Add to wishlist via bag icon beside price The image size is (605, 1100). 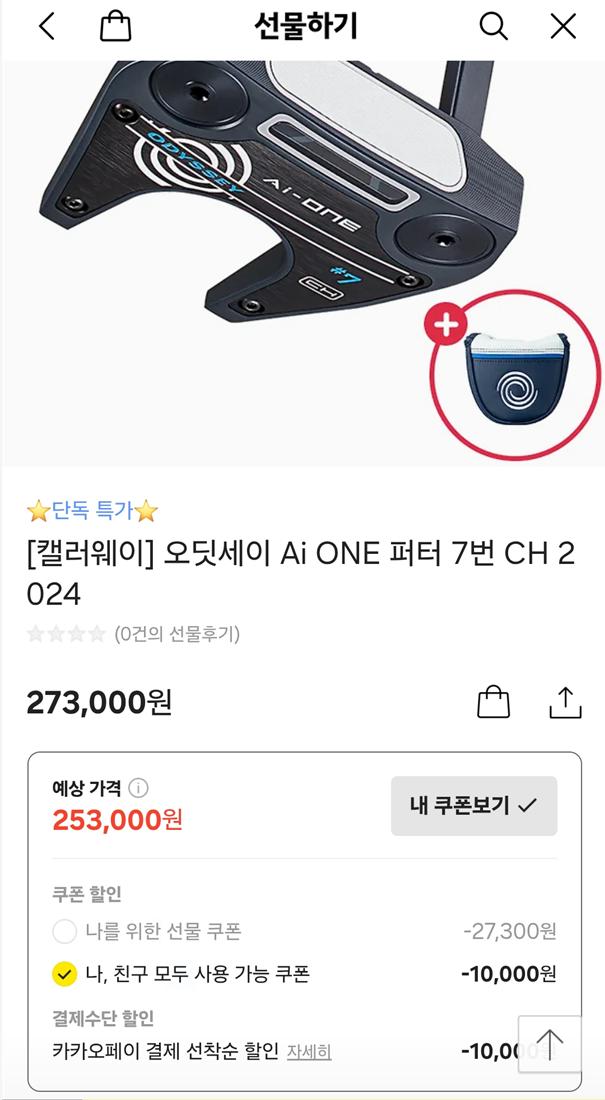[x=493, y=702]
